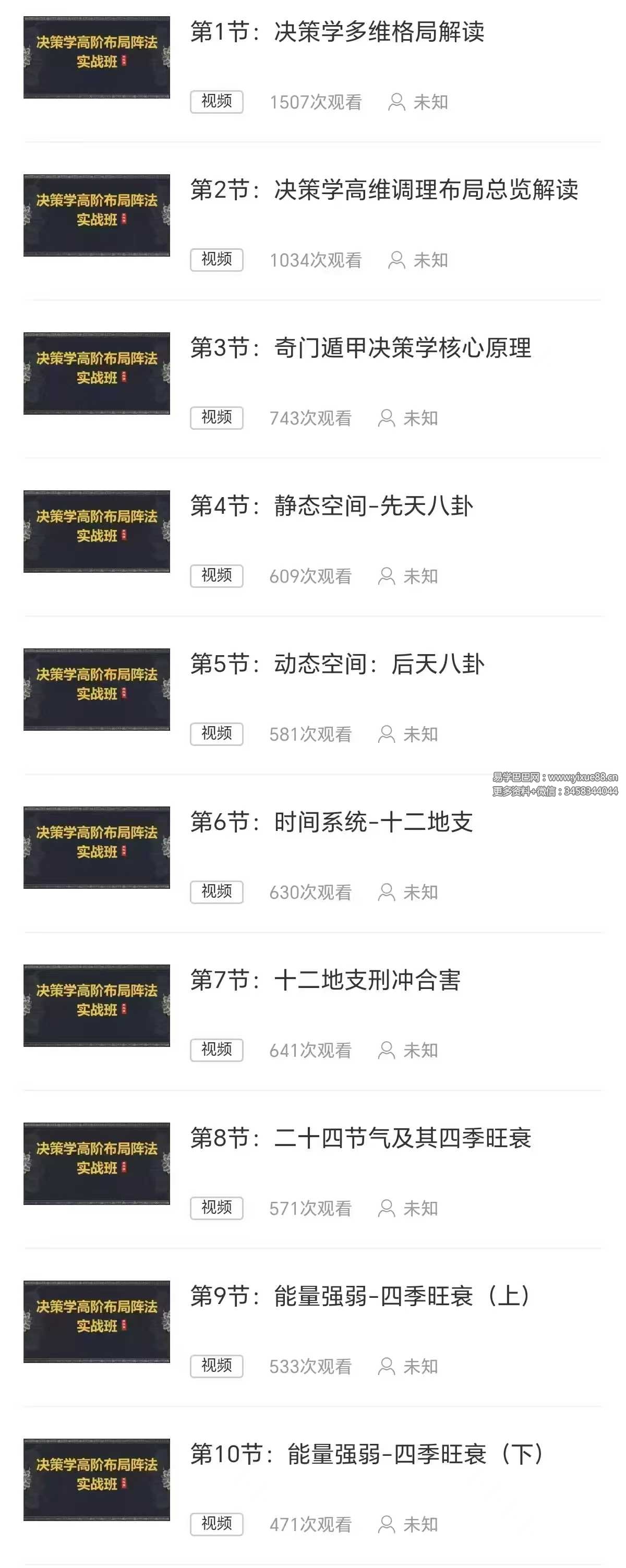
Task: Open 第7节 十二地支刑冲合害
Action: [325, 980]
